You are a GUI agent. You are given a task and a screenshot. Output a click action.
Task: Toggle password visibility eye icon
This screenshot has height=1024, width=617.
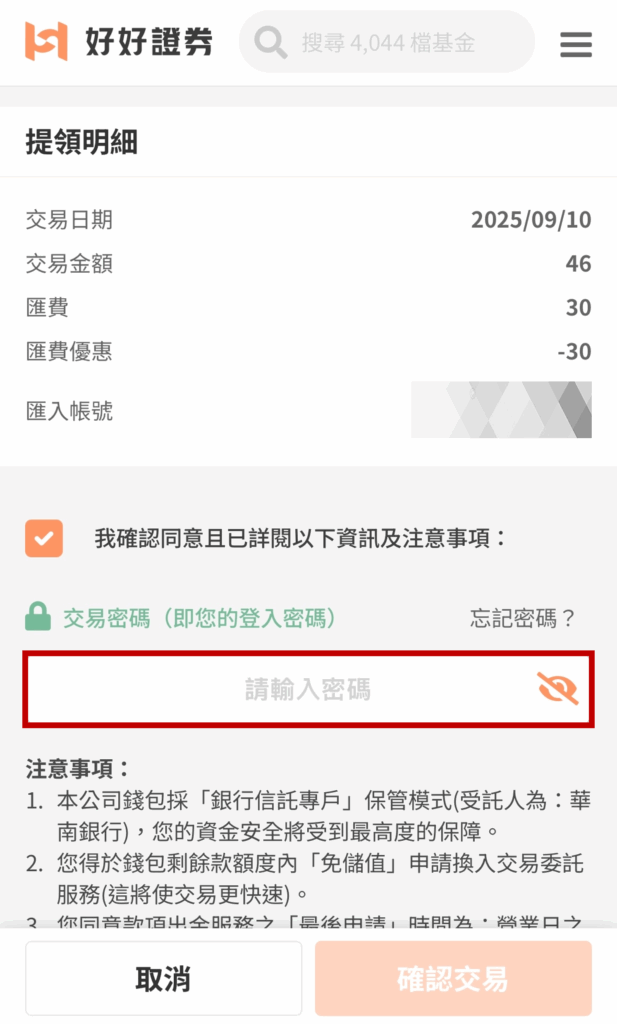[x=558, y=688]
